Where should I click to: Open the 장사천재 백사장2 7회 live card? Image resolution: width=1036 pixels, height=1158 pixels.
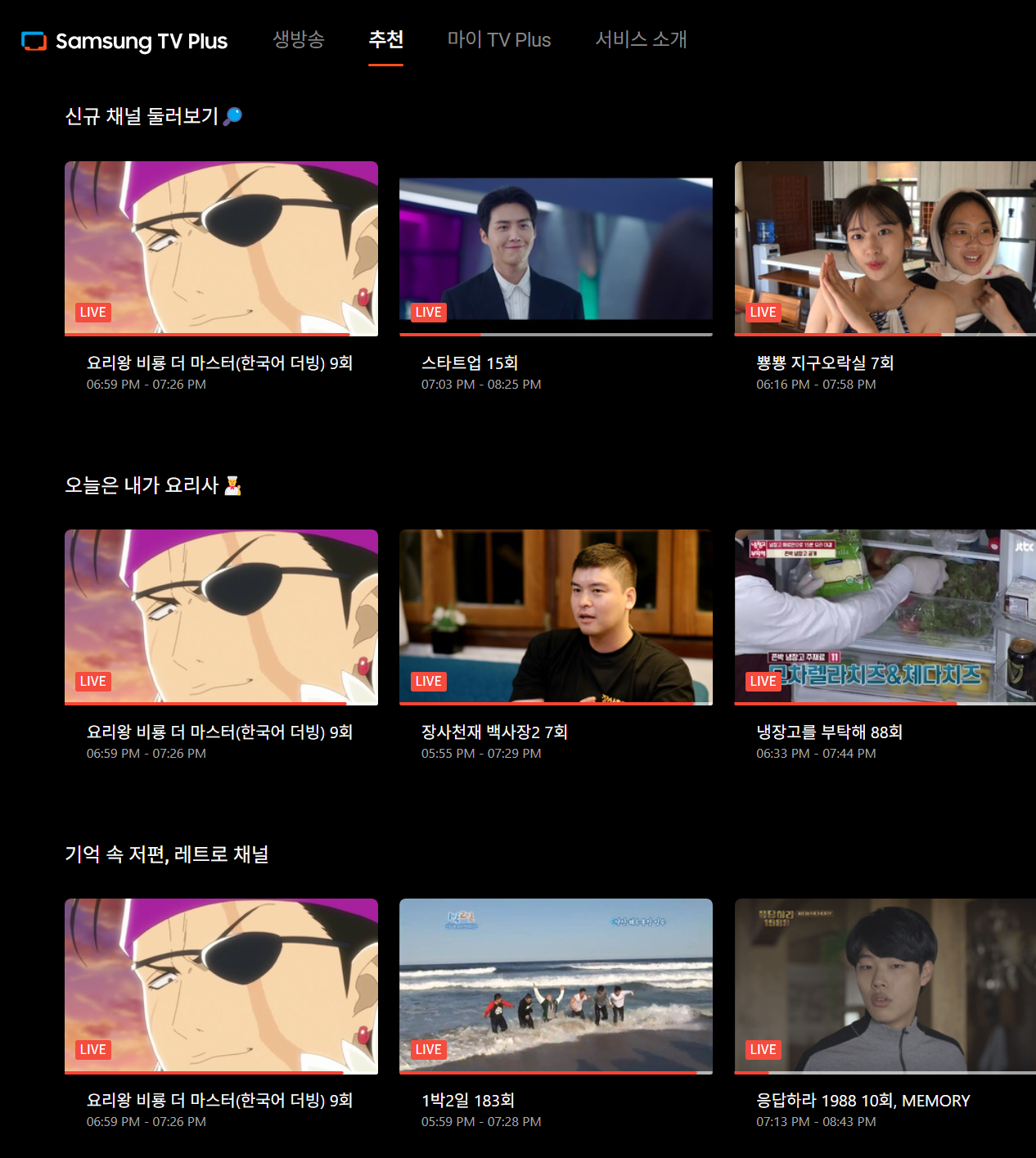pyautogui.click(x=556, y=617)
